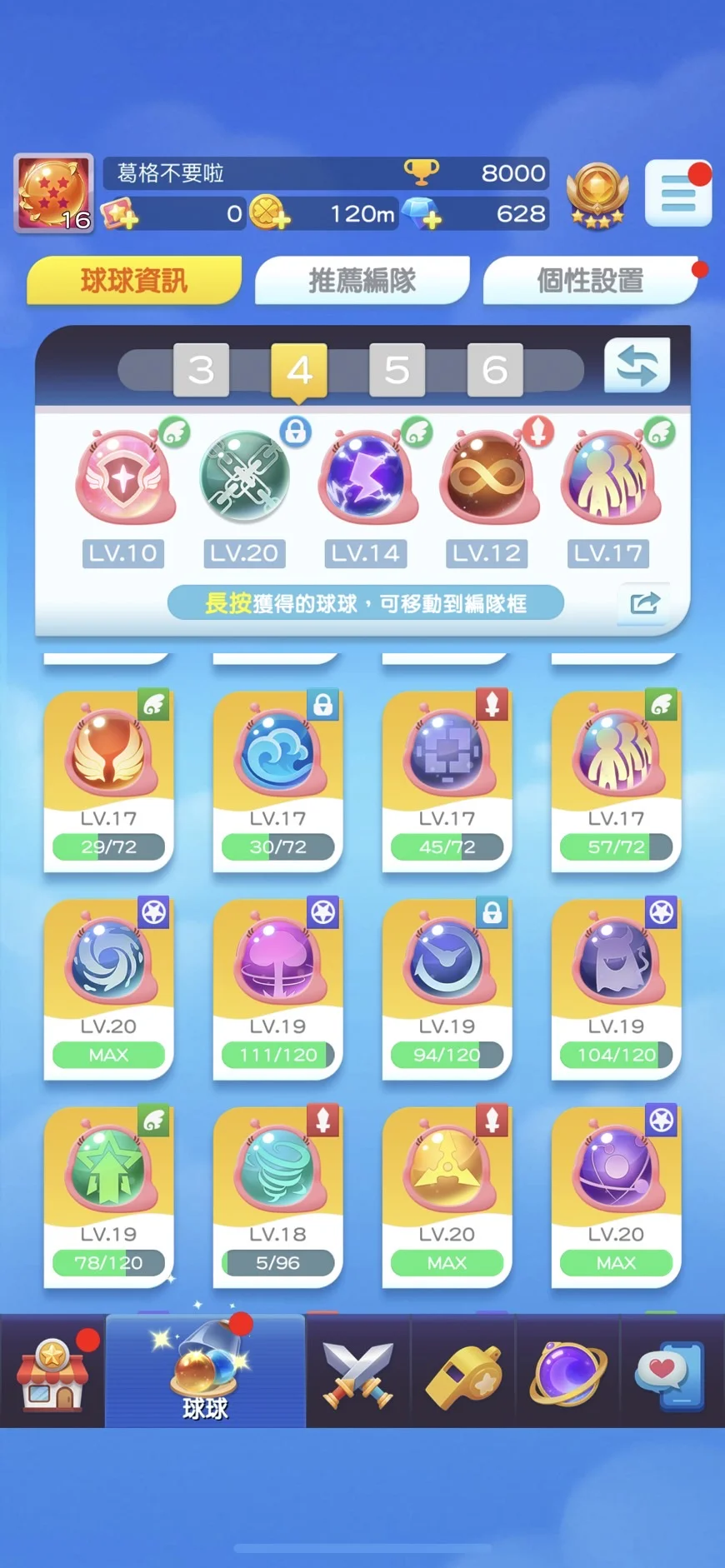
Task: Go to the shop tab
Action: pos(52,1372)
